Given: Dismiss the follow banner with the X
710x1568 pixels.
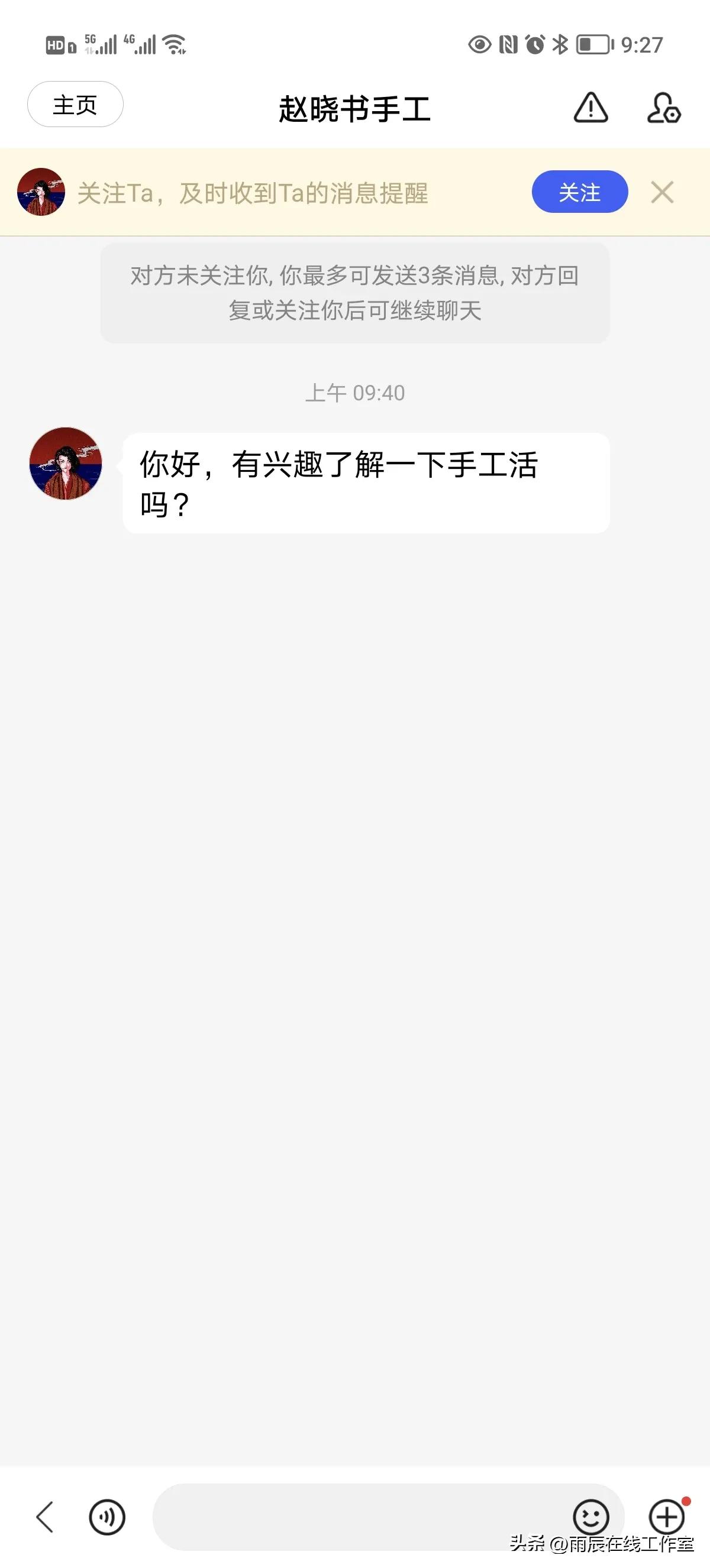Looking at the screenshot, I should [x=664, y=192].
